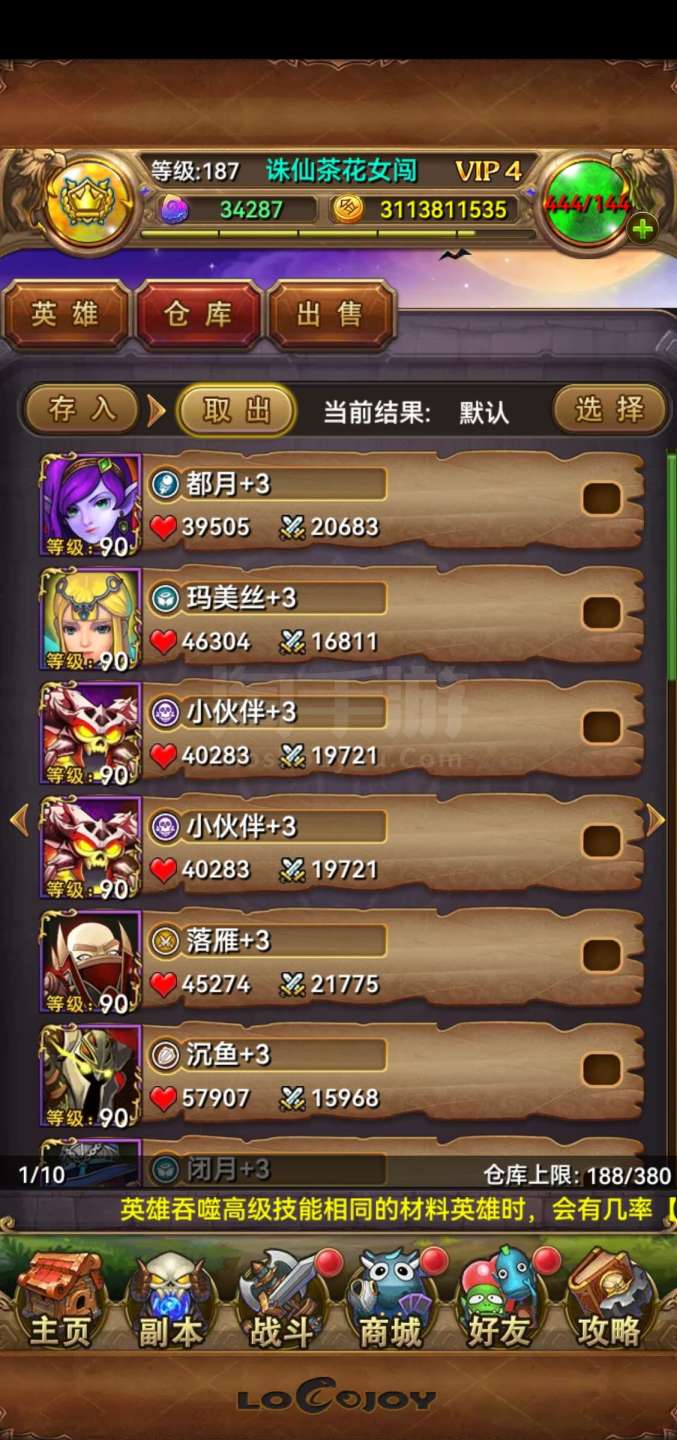Select the 取出 withdraw option

(x=236, y=410)
